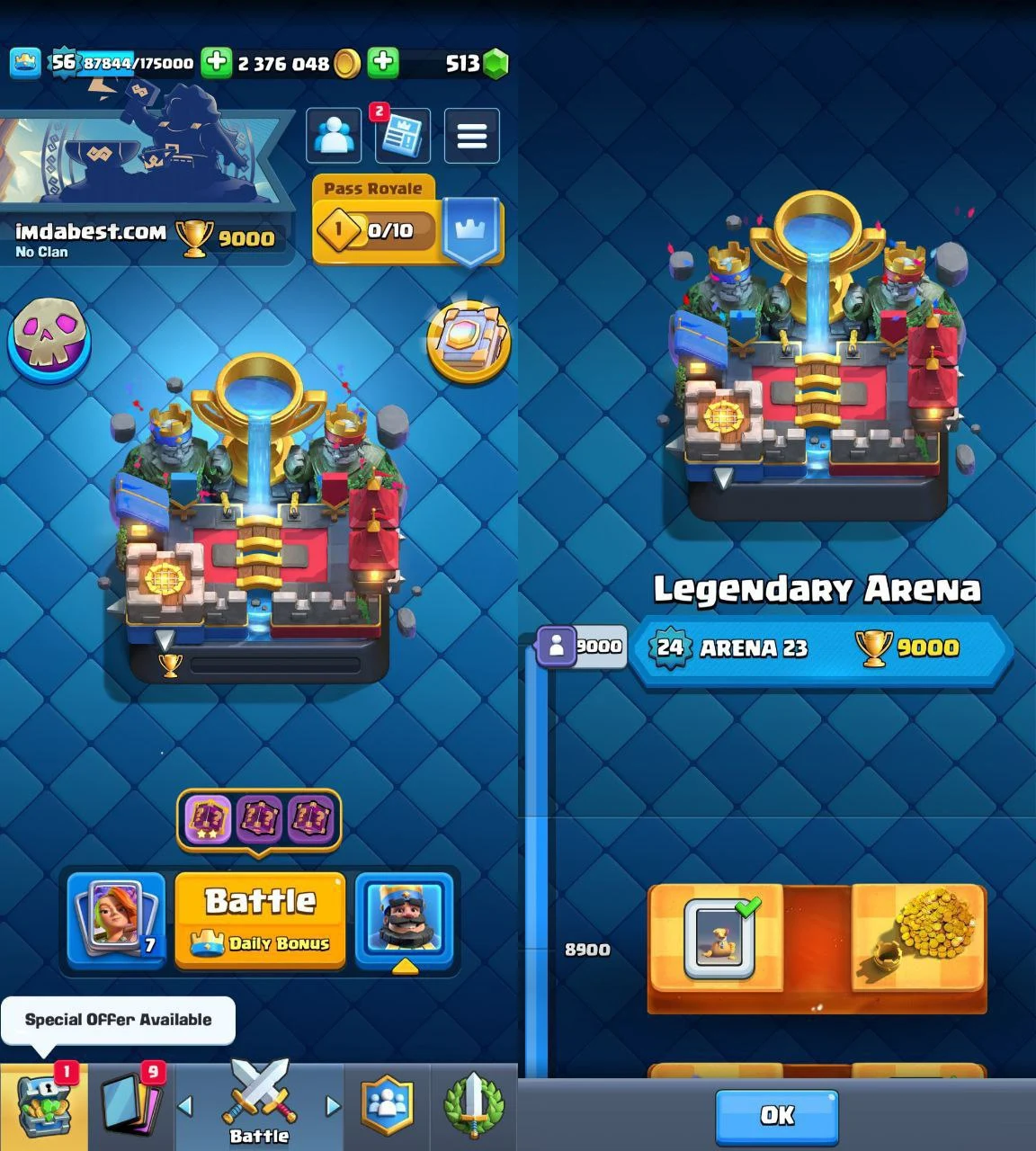
Task: Open the friends social icon
Action: point(334,137)
